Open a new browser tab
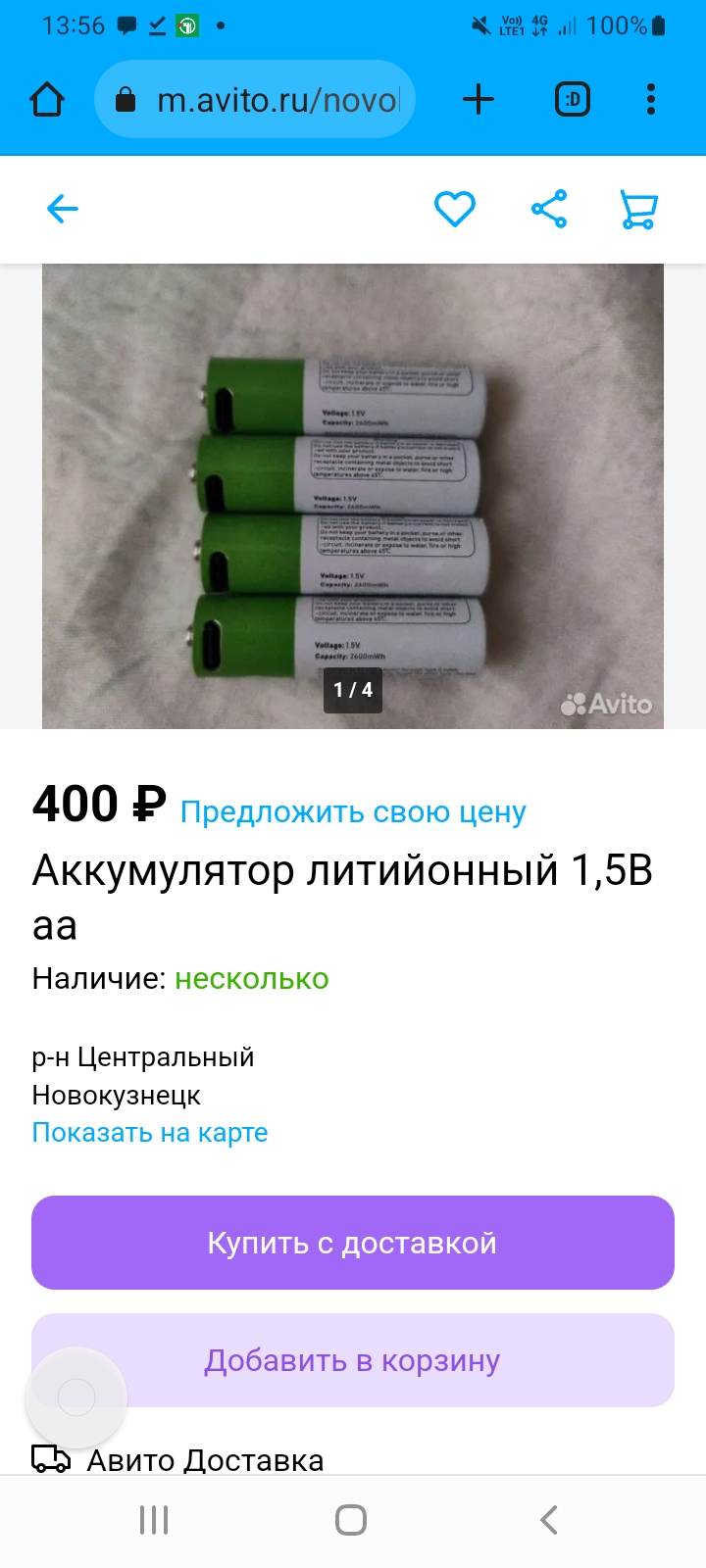The image size is (706, 1568). [479, 99]
